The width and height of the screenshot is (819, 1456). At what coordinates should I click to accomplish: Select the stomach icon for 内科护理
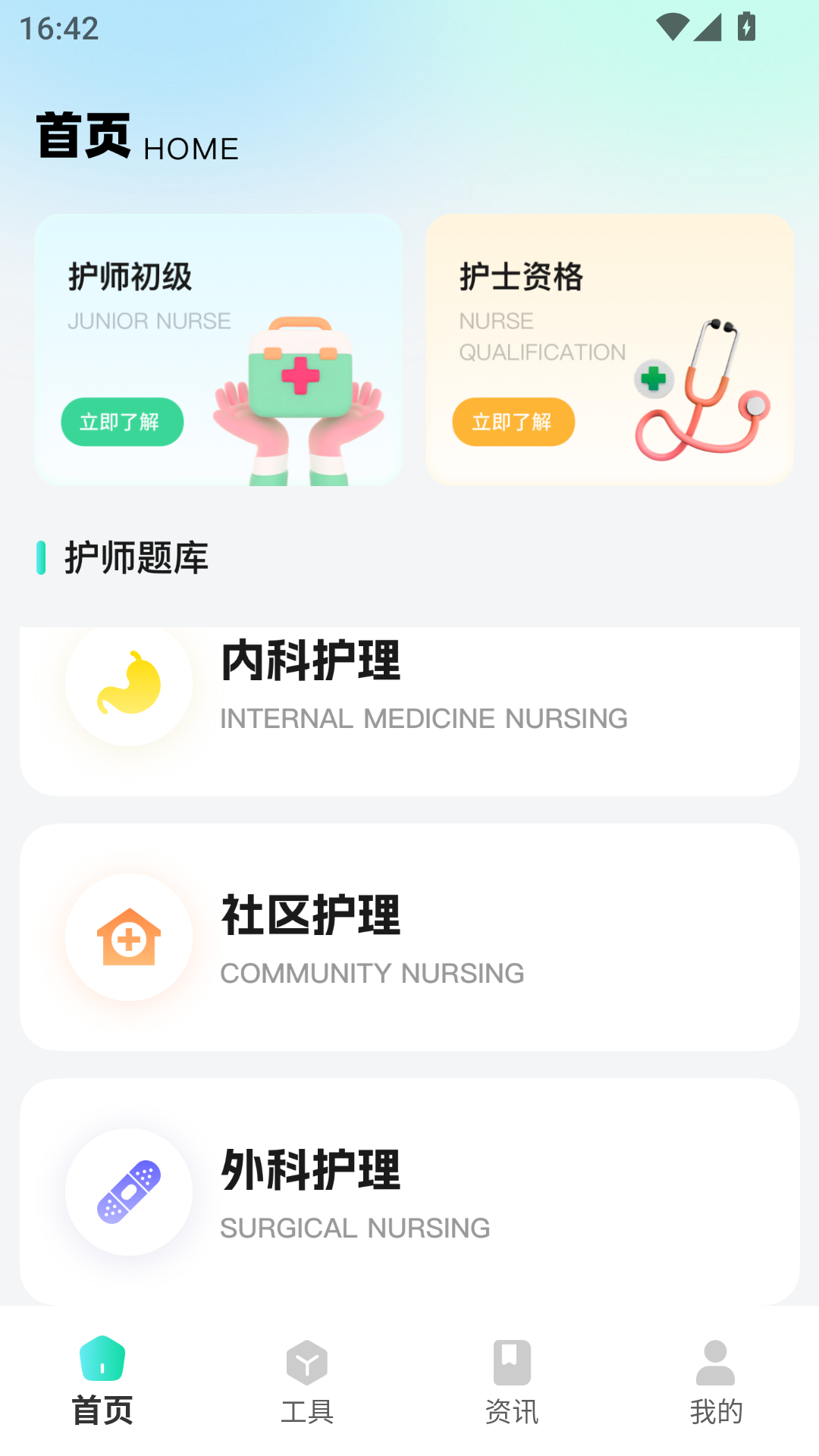(x=128, y=683)
